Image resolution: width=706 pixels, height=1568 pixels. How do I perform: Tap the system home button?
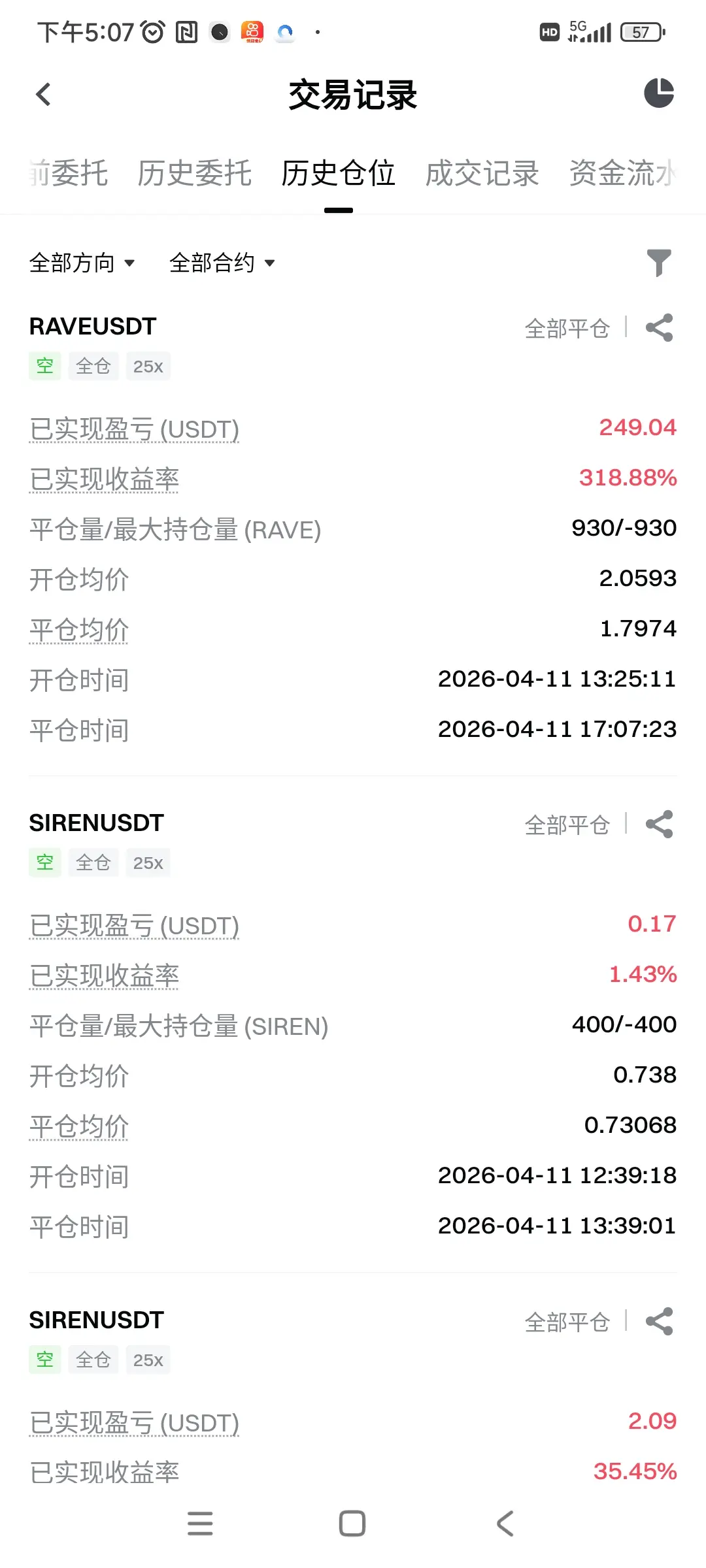point(352,1524)
